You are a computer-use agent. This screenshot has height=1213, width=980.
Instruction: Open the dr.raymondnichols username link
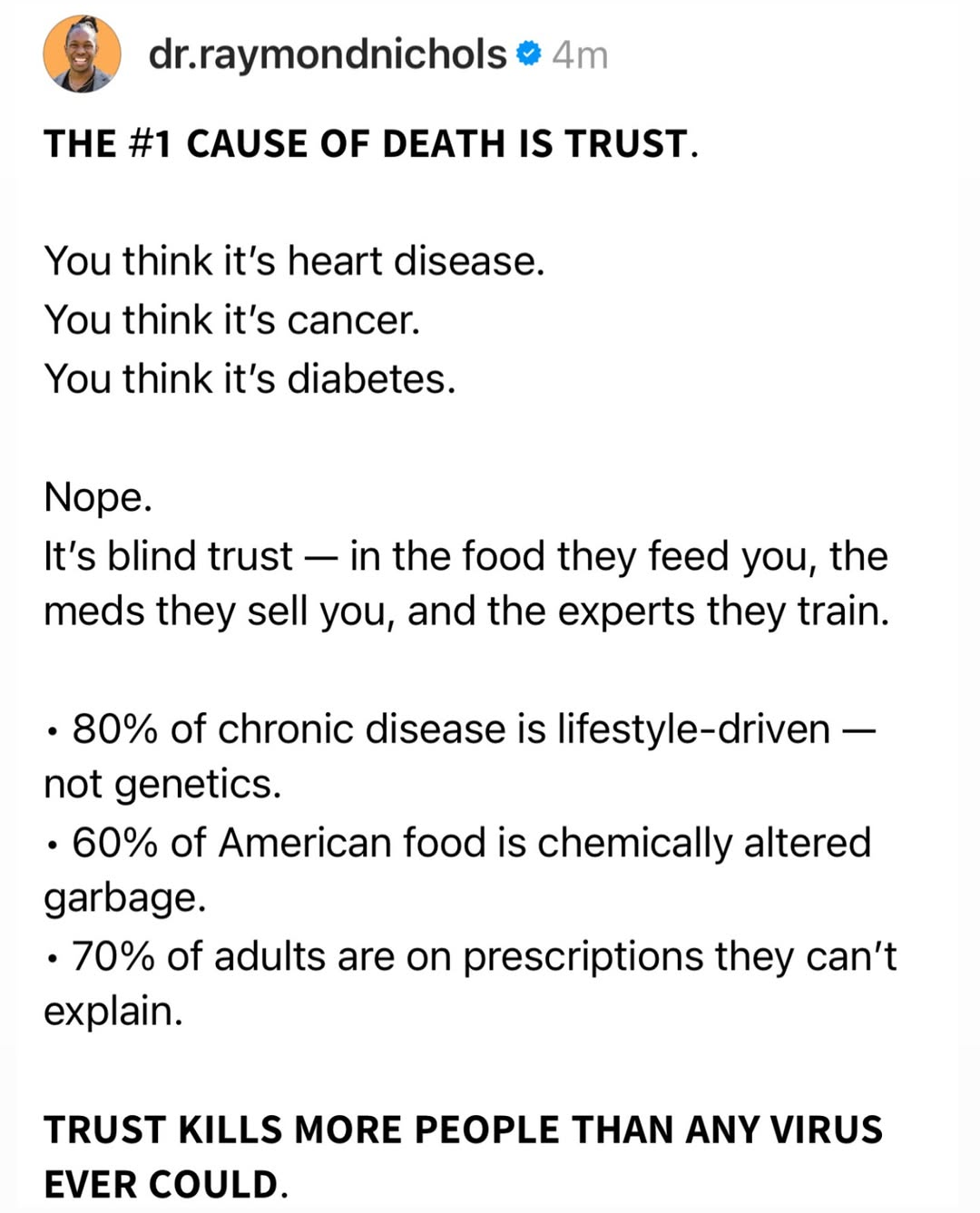tap(327, 55)
